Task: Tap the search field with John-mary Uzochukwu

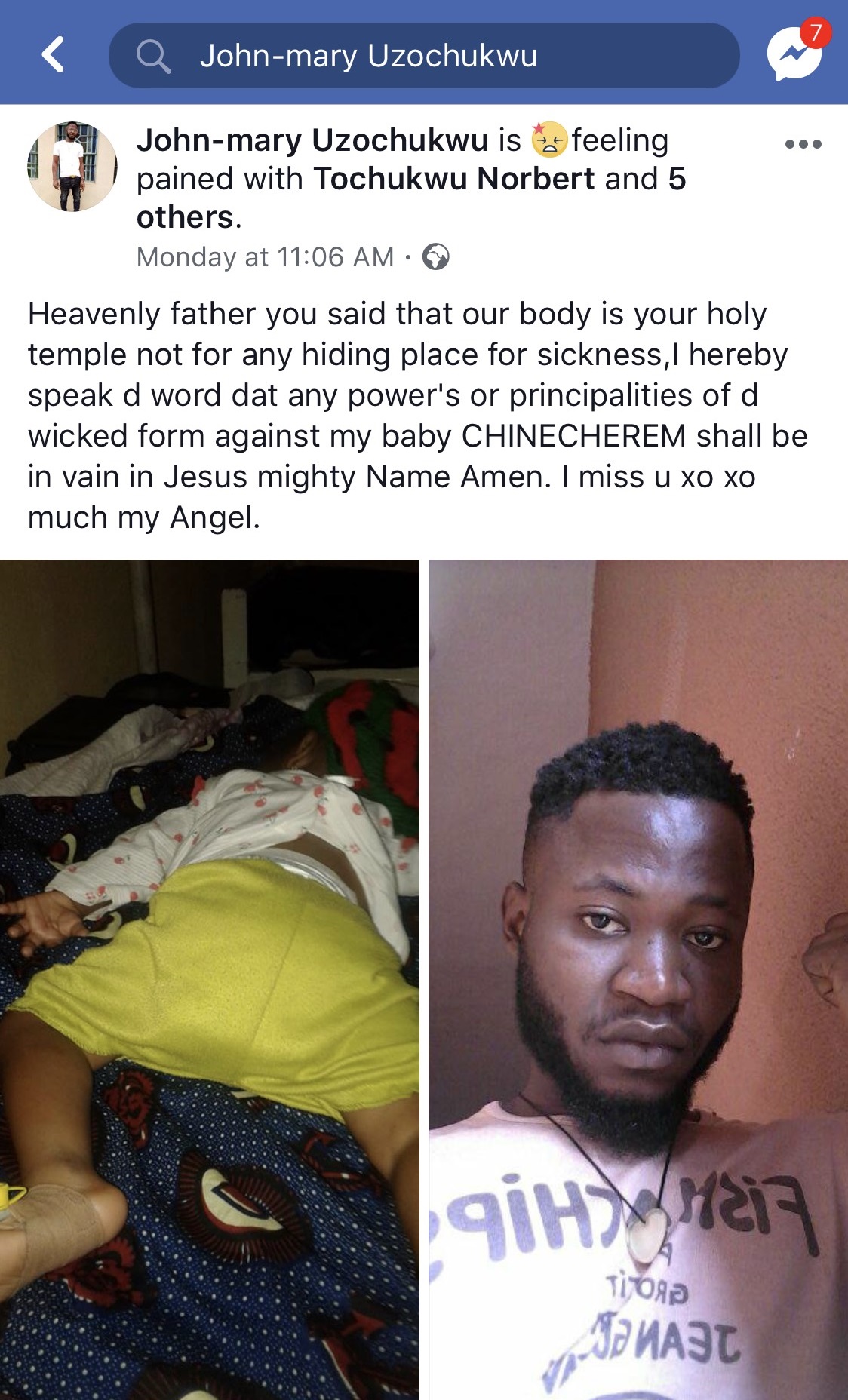Action: (422, 56)
